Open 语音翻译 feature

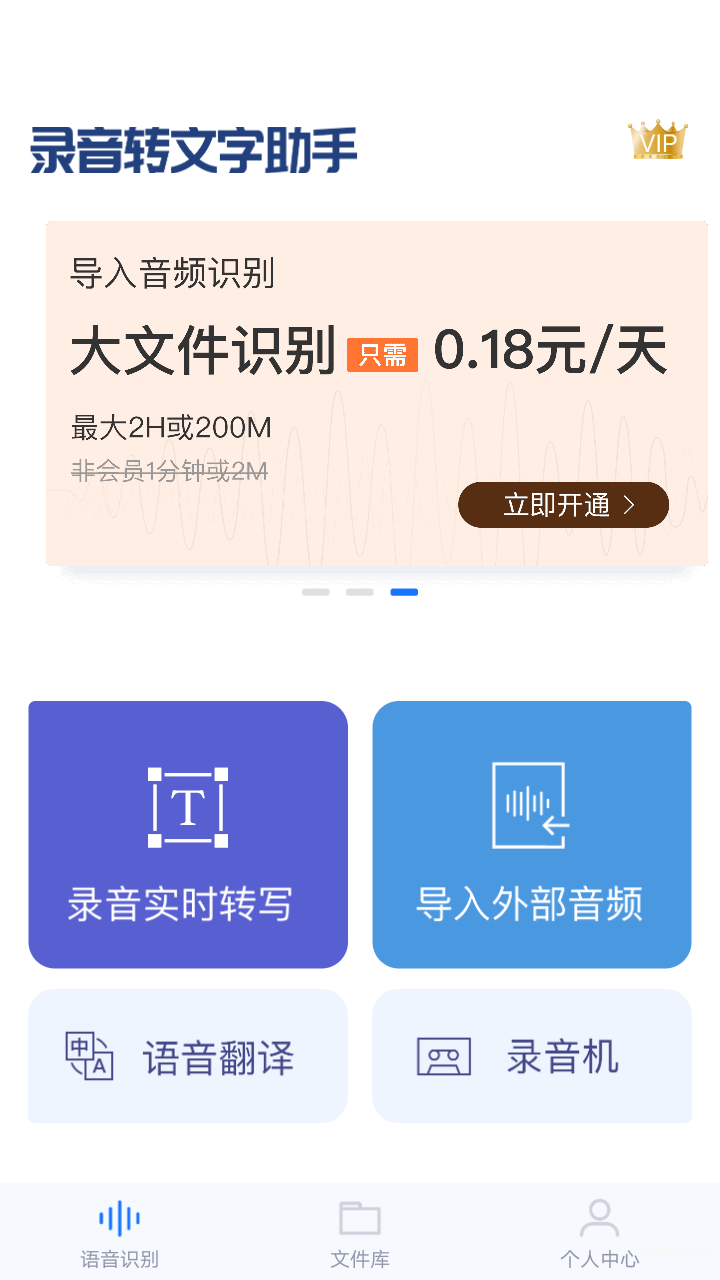coord(188,1057)
